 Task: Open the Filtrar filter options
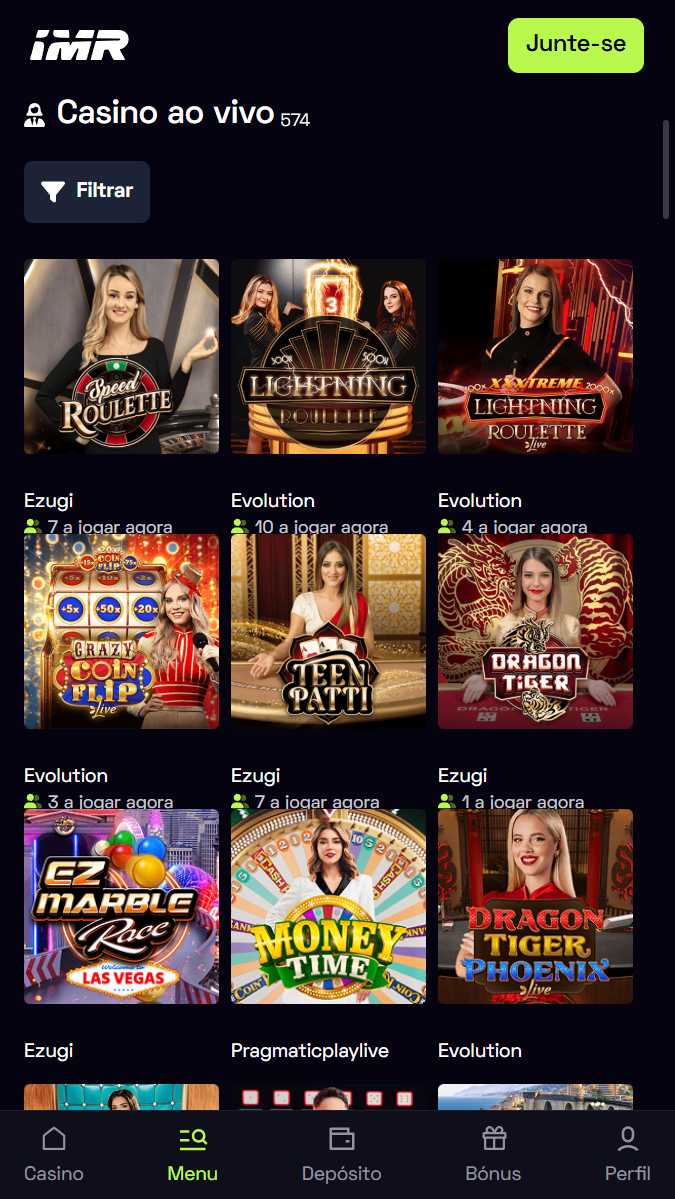(x=87, y=191)
